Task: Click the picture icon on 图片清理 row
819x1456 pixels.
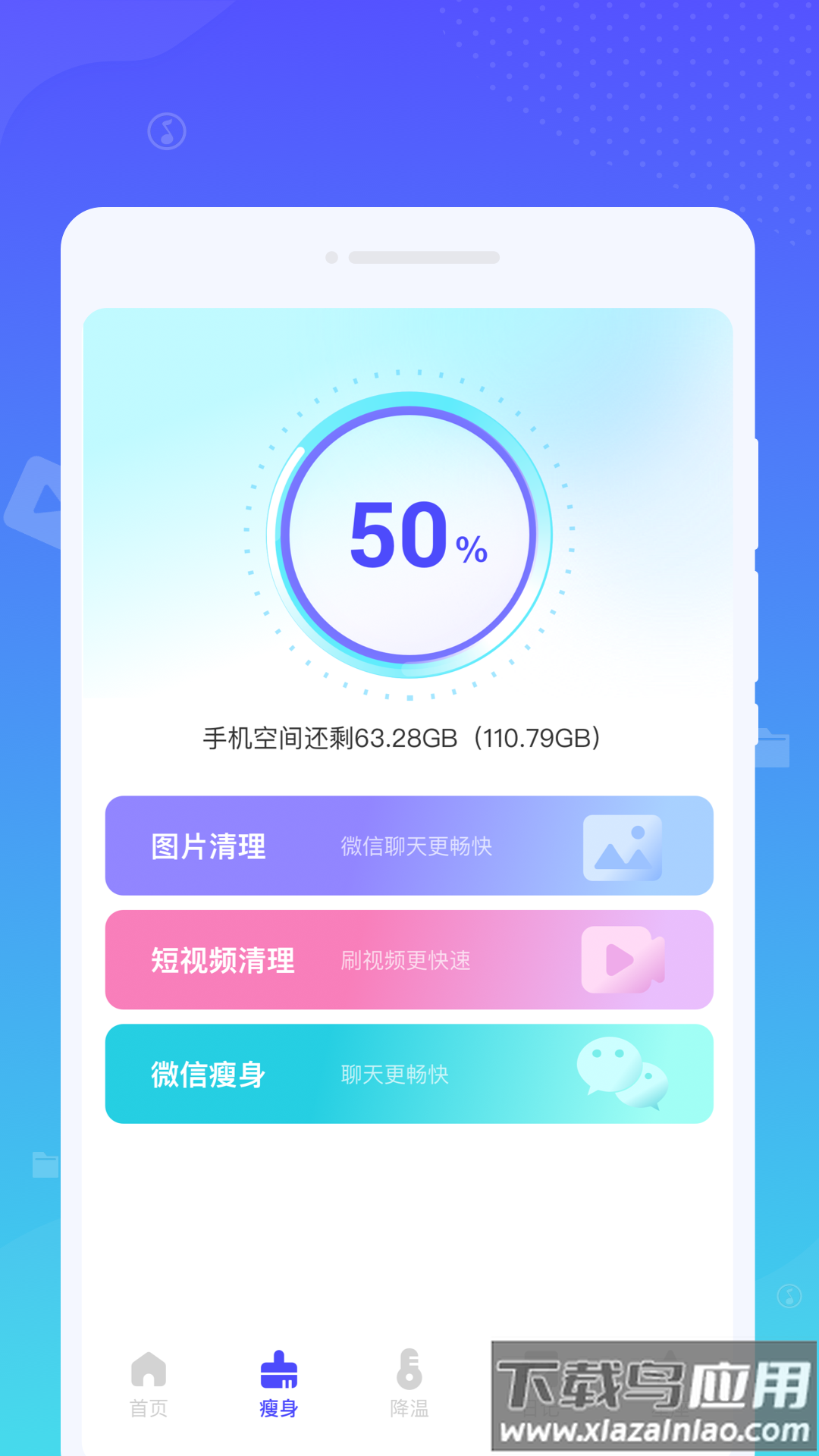Action: 623,847
